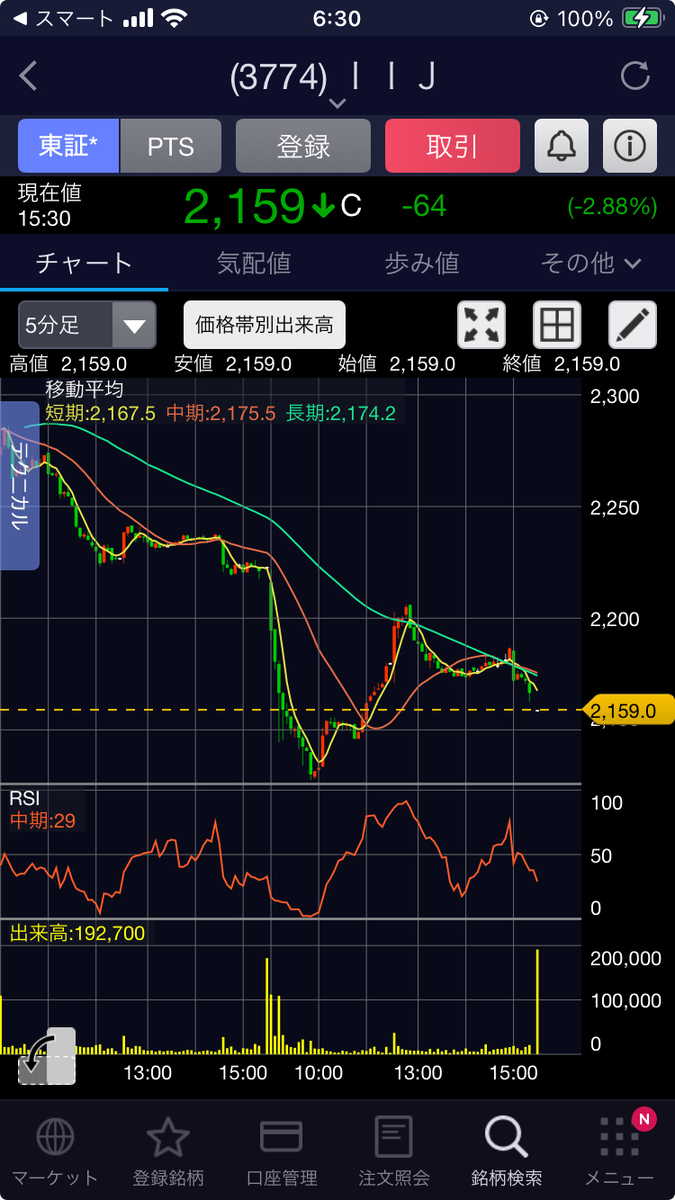Expand chart to full screen

pos(482,325)
